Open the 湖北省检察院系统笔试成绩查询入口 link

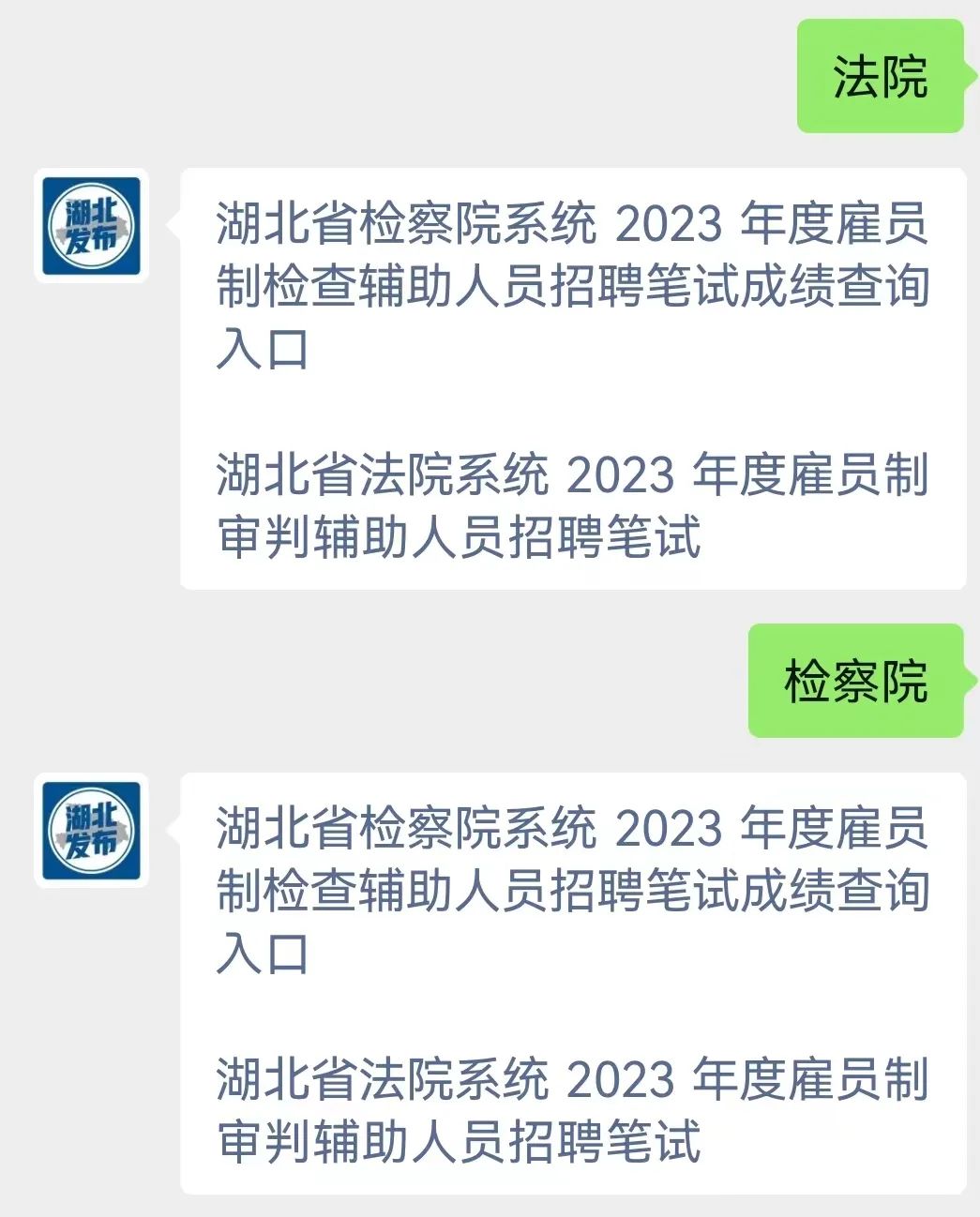coord(572,281)
